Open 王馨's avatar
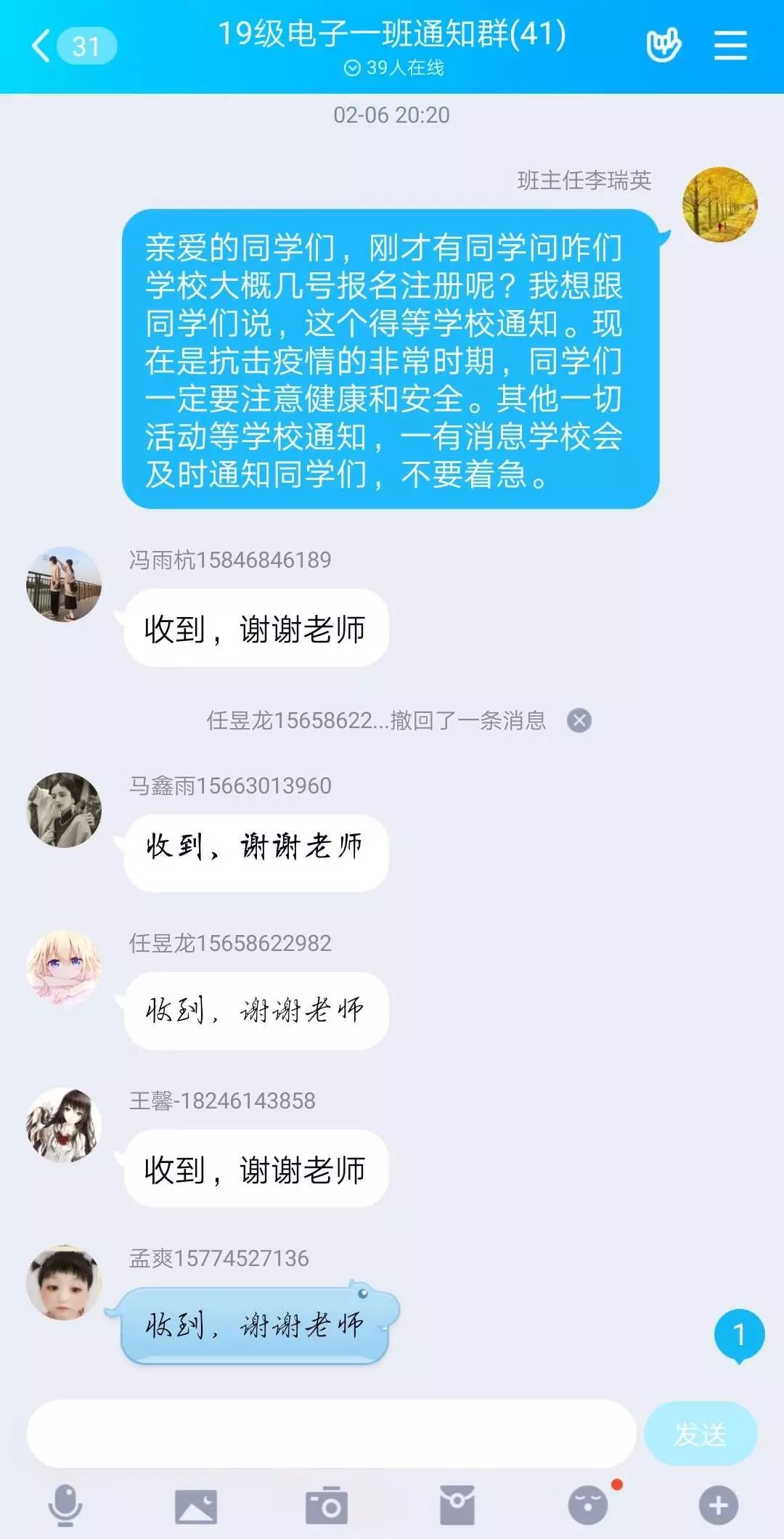Image resolution: width=784 pixels, height=1539 pixels. coord(64,1125)
